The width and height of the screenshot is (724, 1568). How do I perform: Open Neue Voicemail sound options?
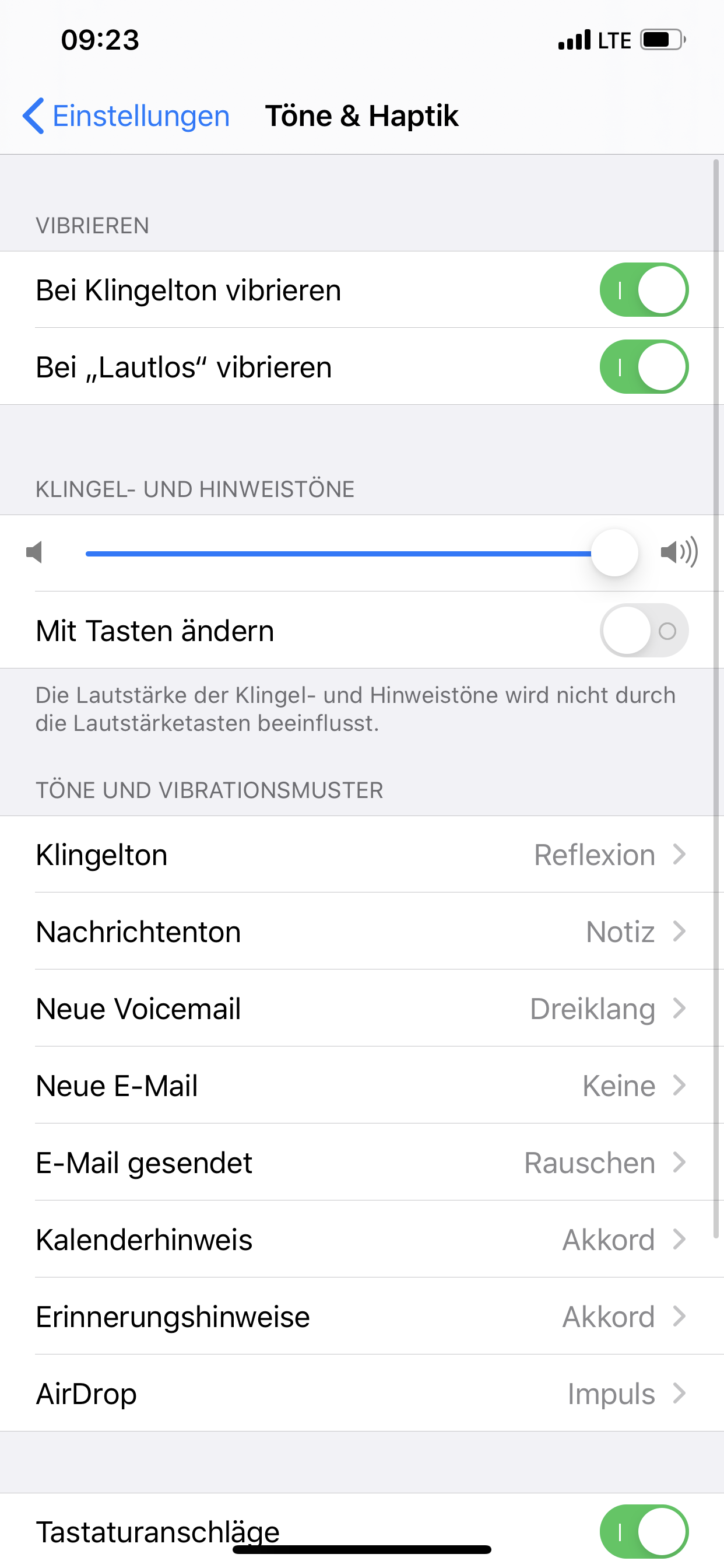(361, 1009)
